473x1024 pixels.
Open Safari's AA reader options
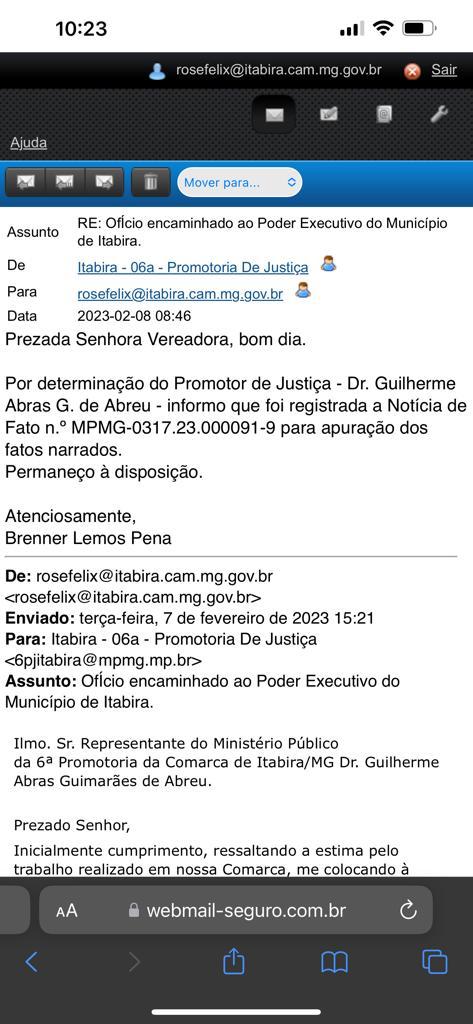pos(67,910)
